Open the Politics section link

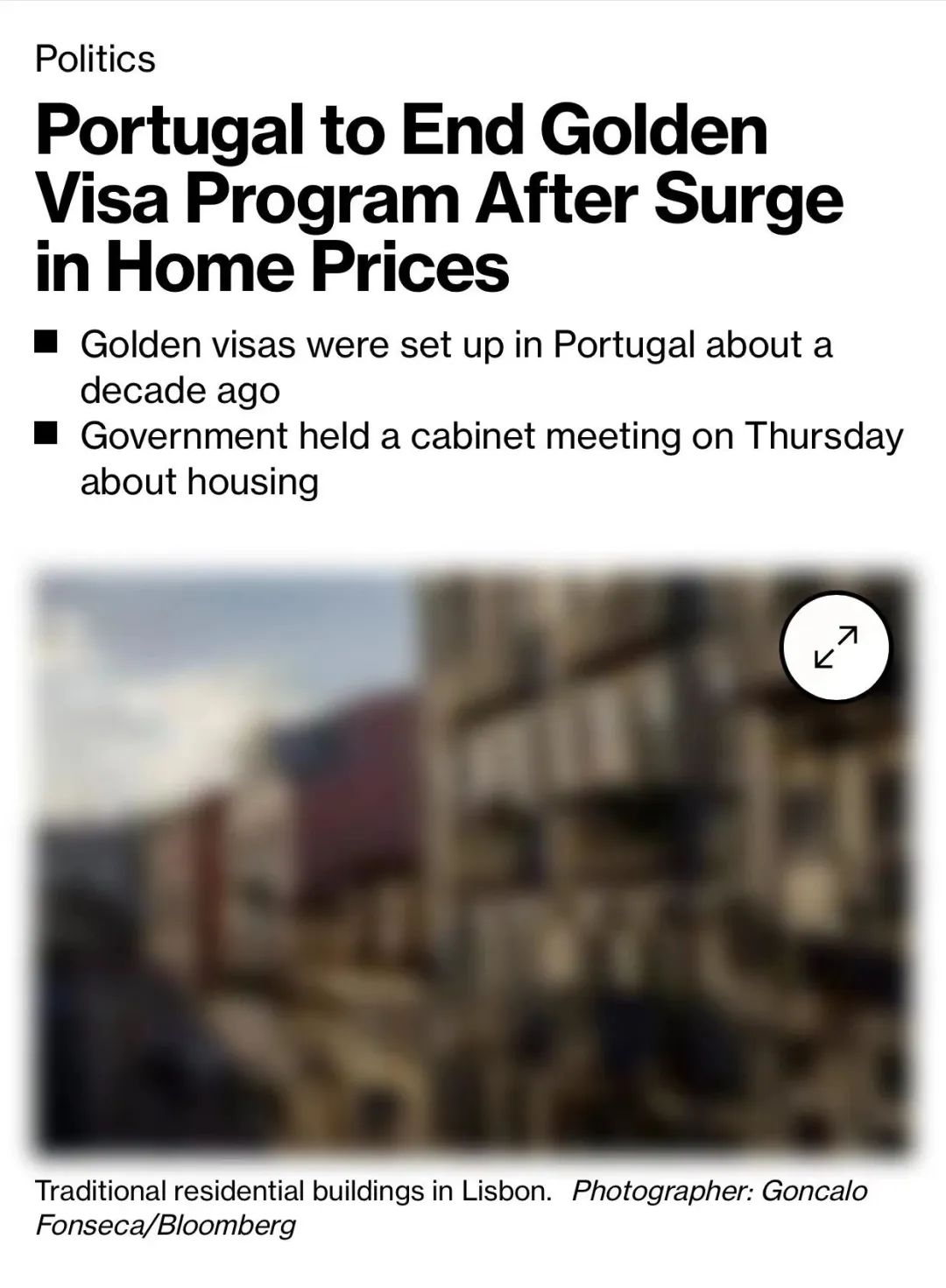[95, 59]
